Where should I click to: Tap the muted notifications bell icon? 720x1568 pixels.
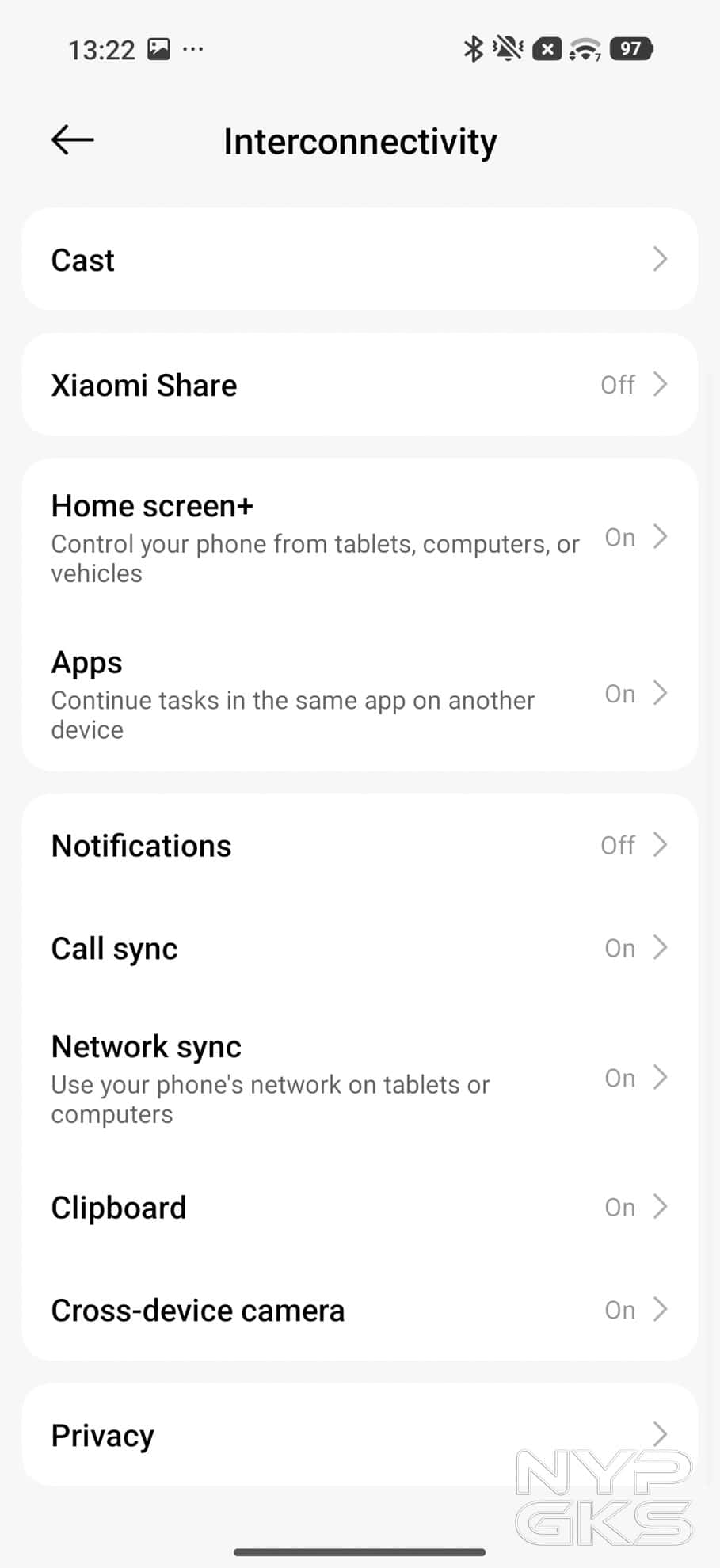coord(508,48)
